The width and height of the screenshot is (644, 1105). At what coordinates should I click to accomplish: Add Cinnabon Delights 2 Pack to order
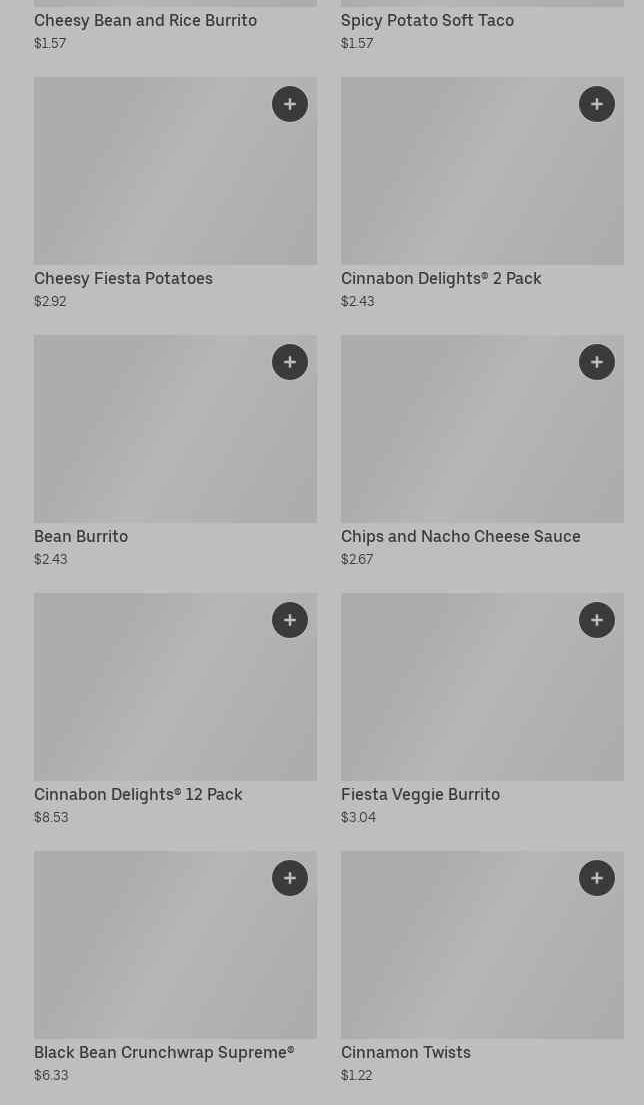[x=597, y=104]
